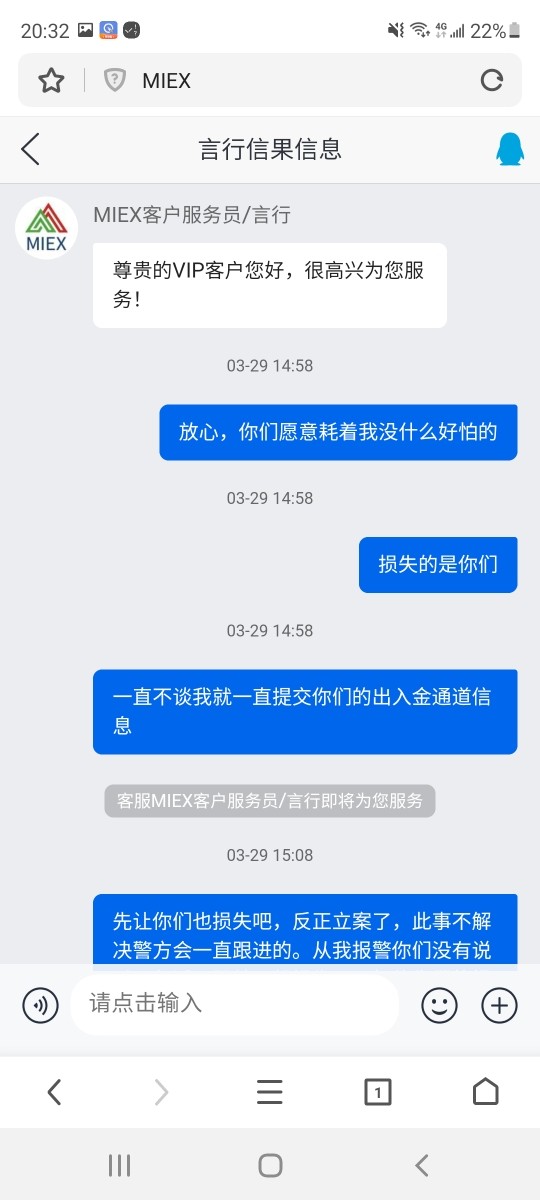Tap the QQ penguin icon in header

coord(510,149)
